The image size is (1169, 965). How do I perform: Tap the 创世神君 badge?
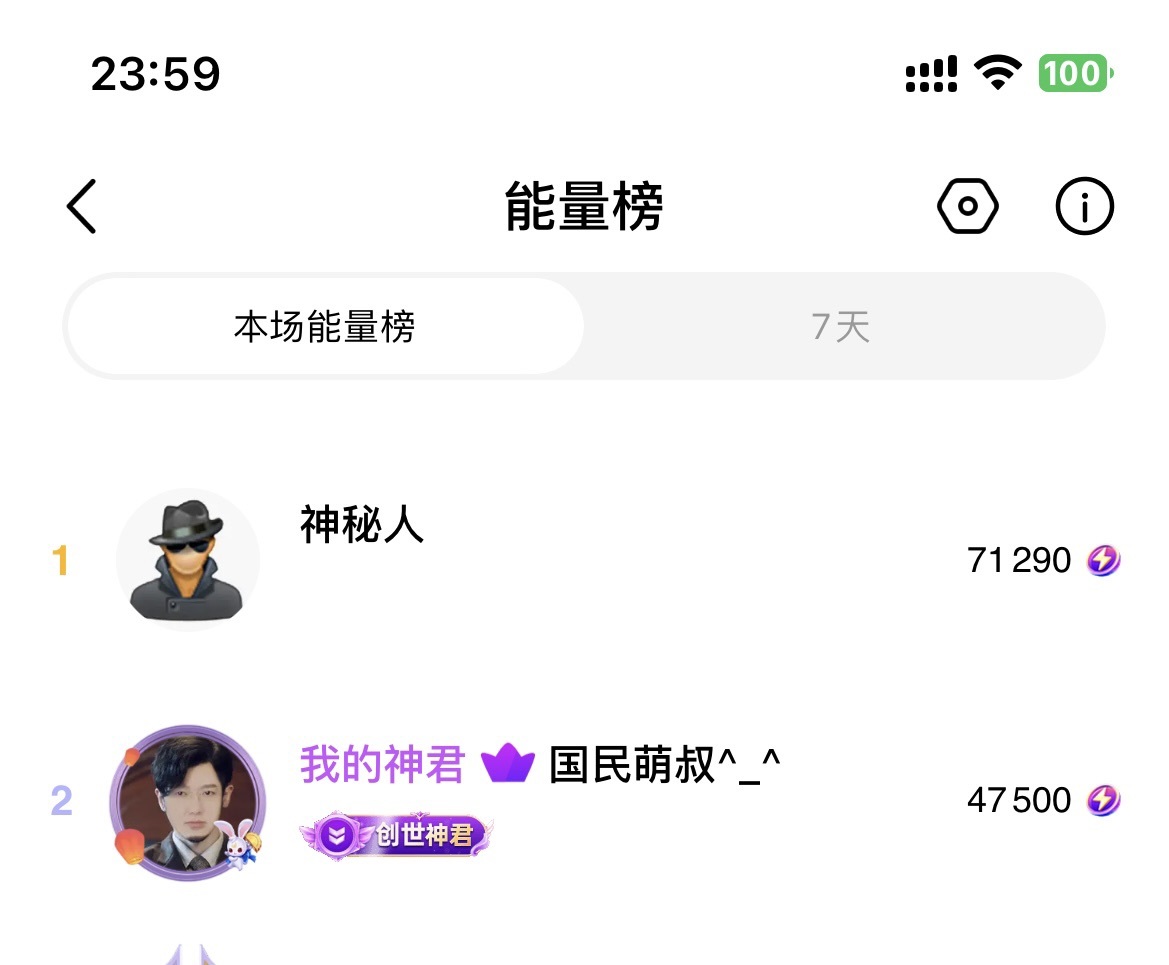click(397, 836)
